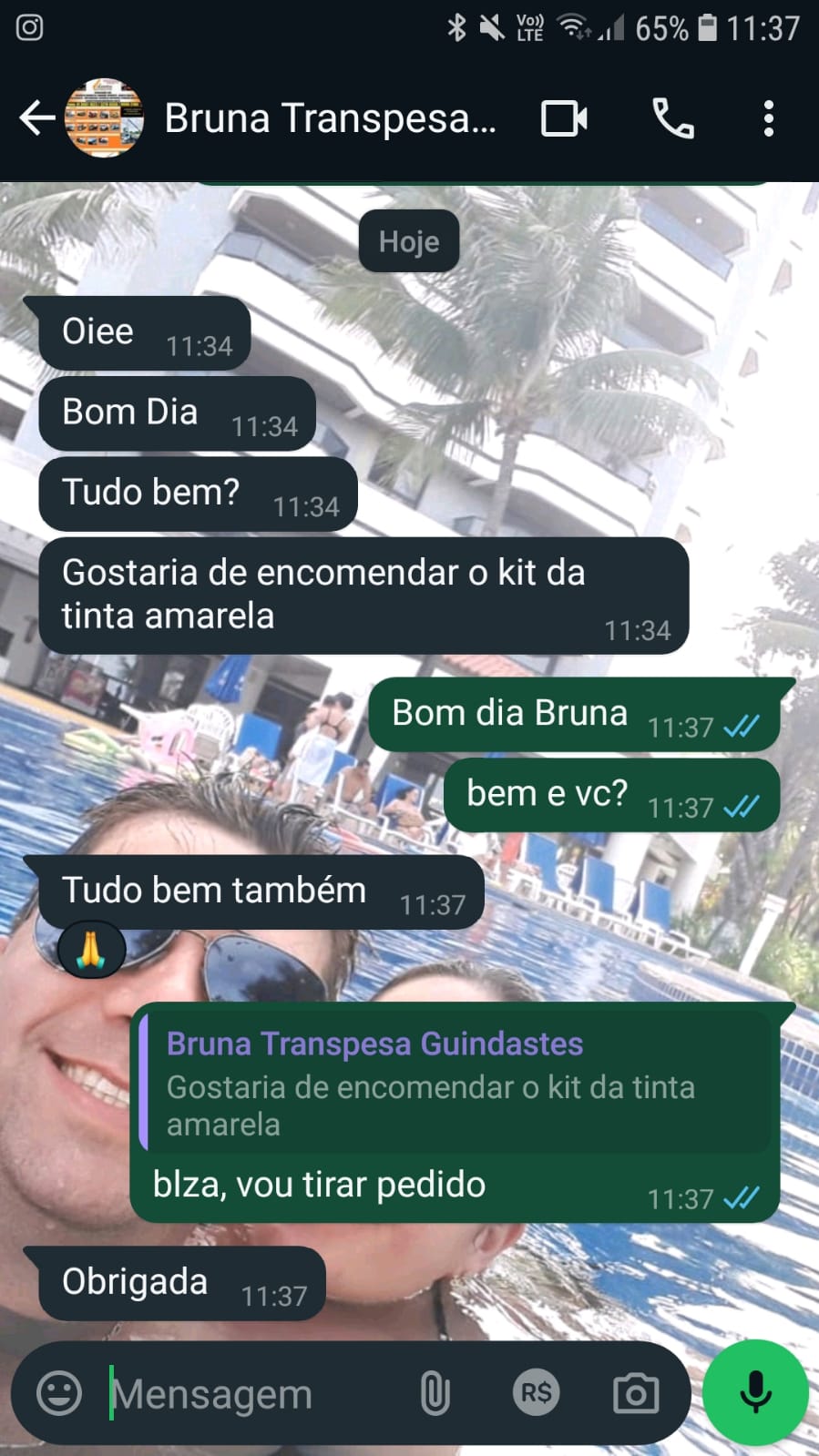Open the contact's profile picture
Image resolution: width=819 pixels, height=1456 pixels.
[104, 118]
